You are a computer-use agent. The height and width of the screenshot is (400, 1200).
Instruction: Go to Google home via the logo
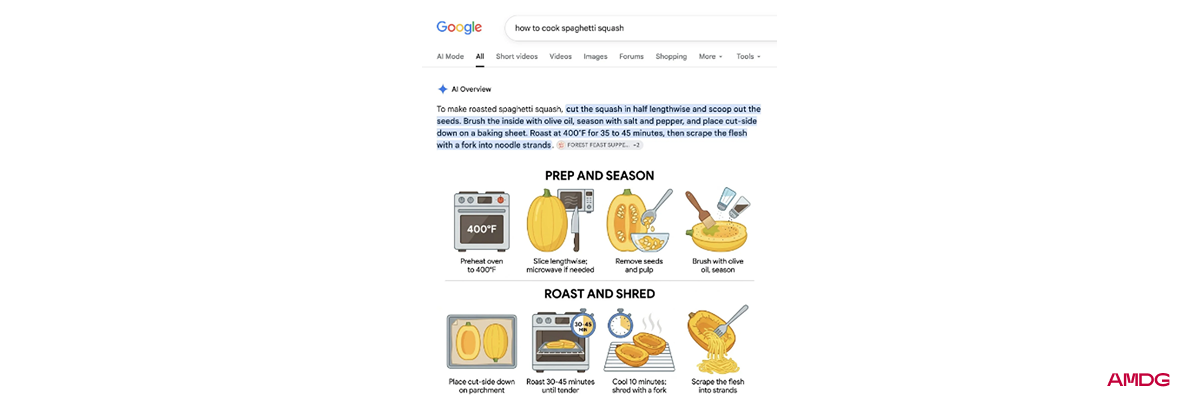tap(459, 28)
